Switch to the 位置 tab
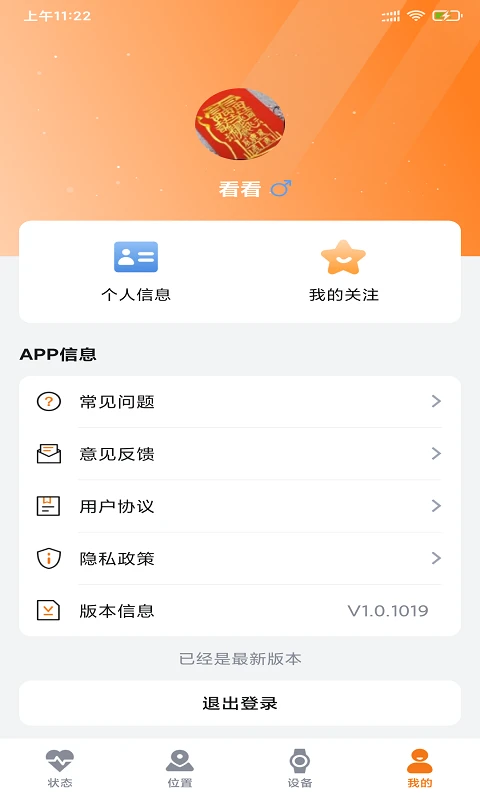Screen dimensions: 480x800 (x=180, y=768)
